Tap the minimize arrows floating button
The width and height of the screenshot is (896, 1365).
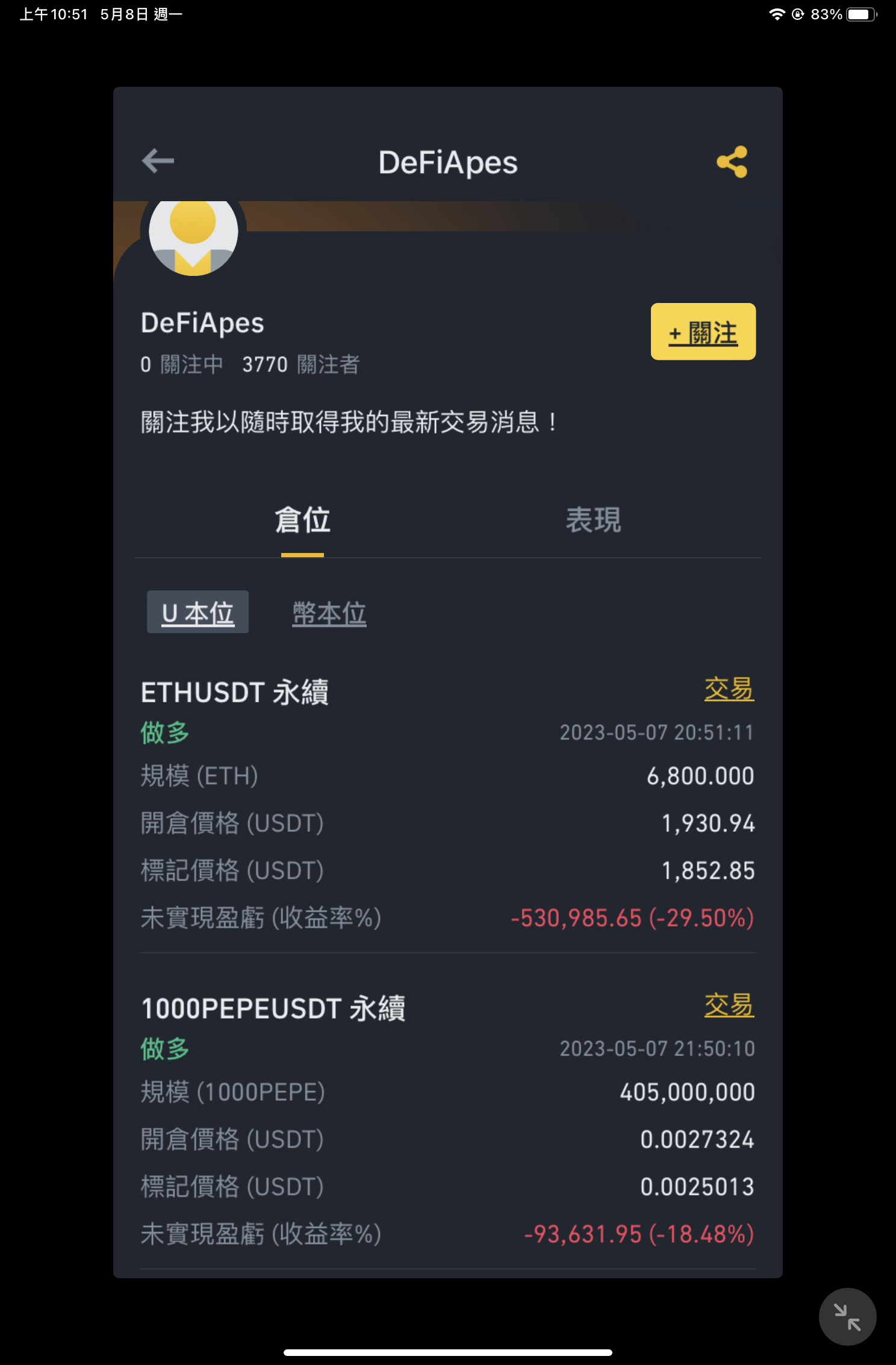tap(847, 1316)
